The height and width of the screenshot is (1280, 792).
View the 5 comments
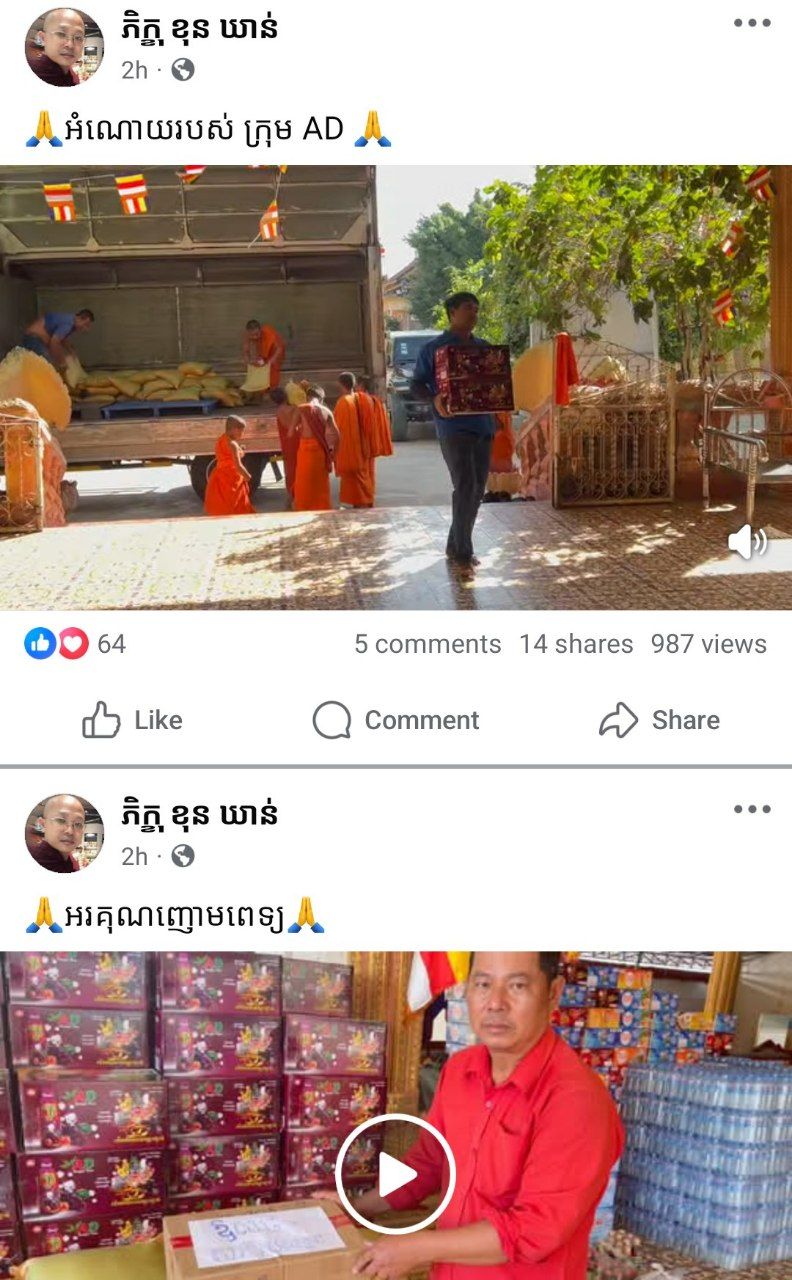427,644
